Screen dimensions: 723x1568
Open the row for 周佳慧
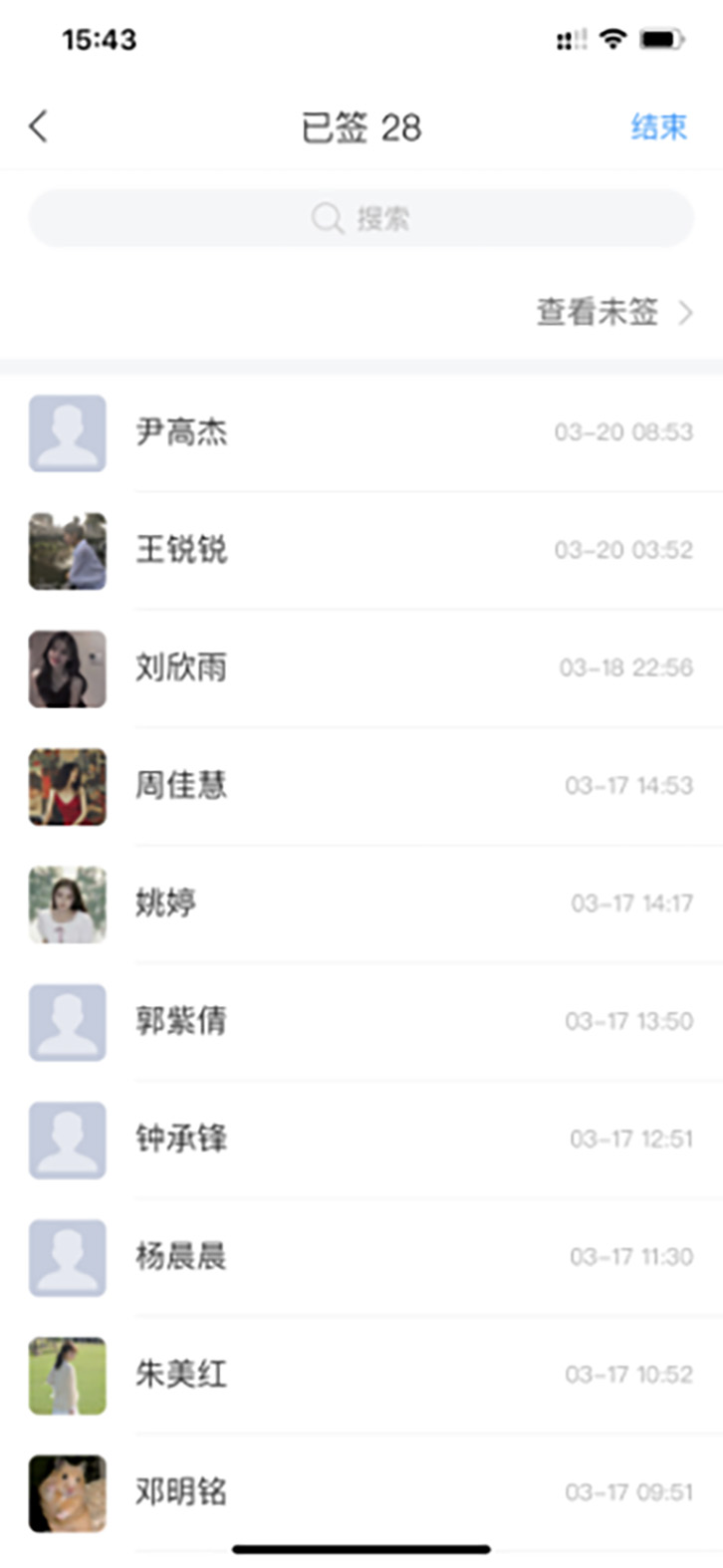[x=361, y=786]
